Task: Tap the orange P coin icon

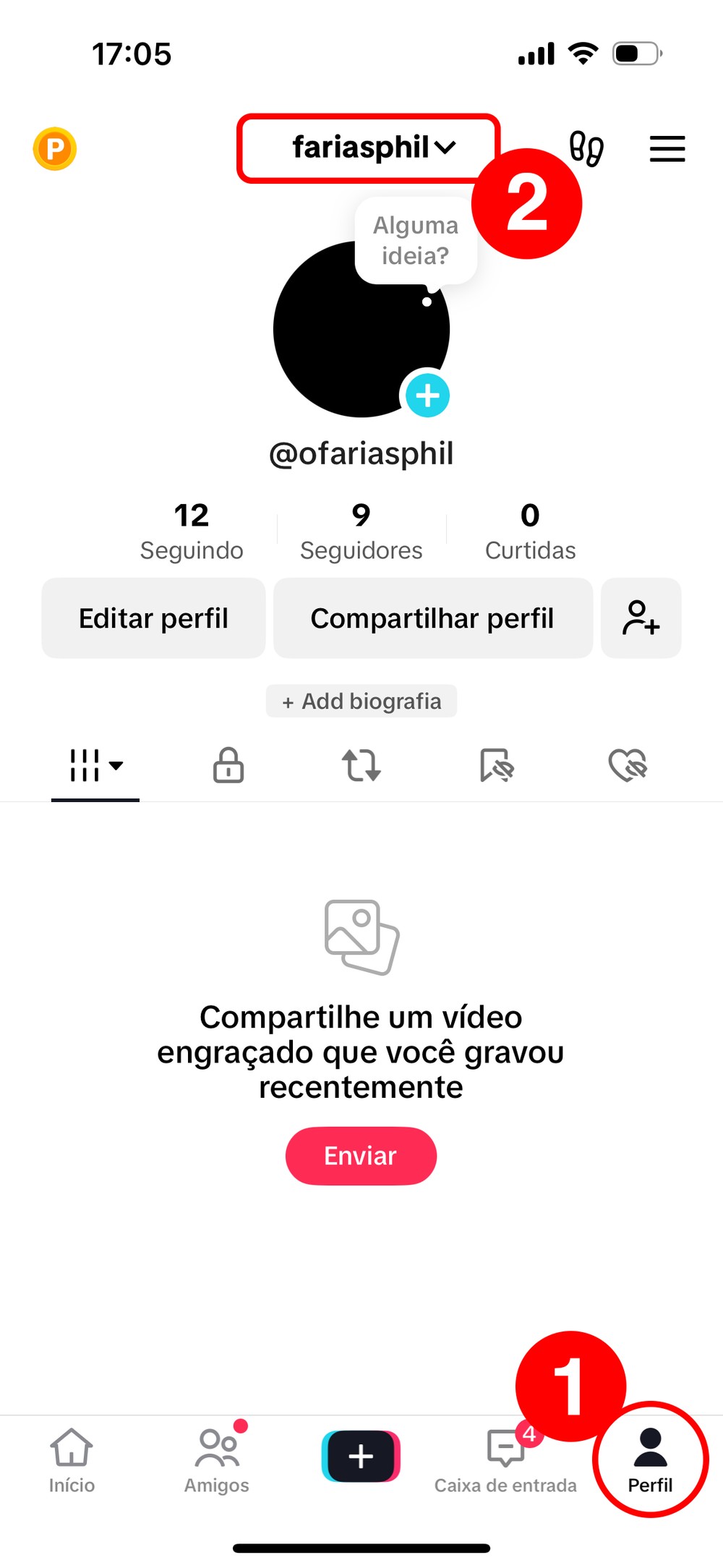Action: pyautogui.click(x=55, y=149)
